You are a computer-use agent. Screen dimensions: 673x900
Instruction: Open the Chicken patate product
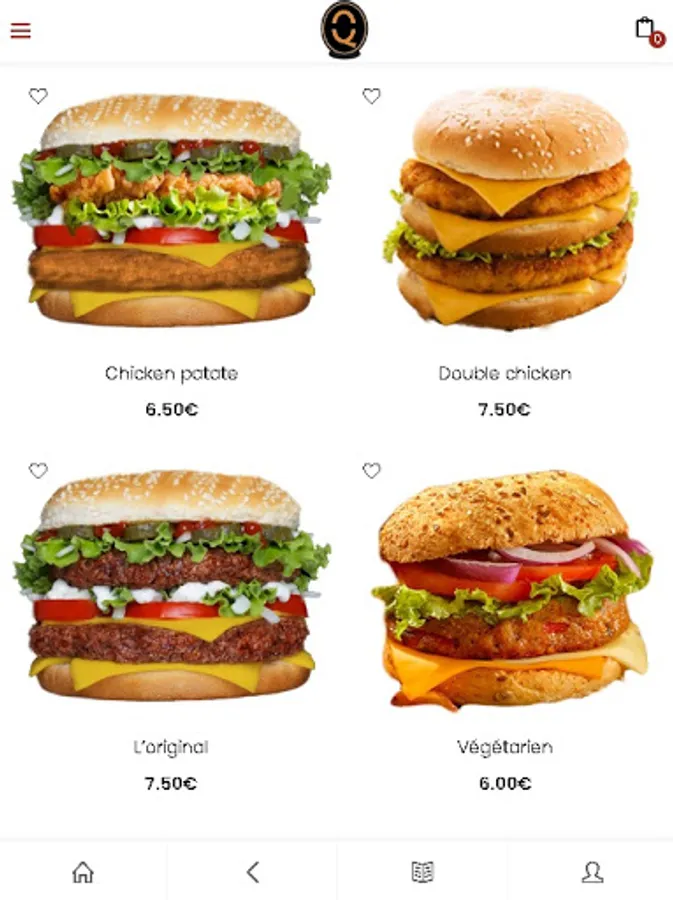(x=171, y=210)
